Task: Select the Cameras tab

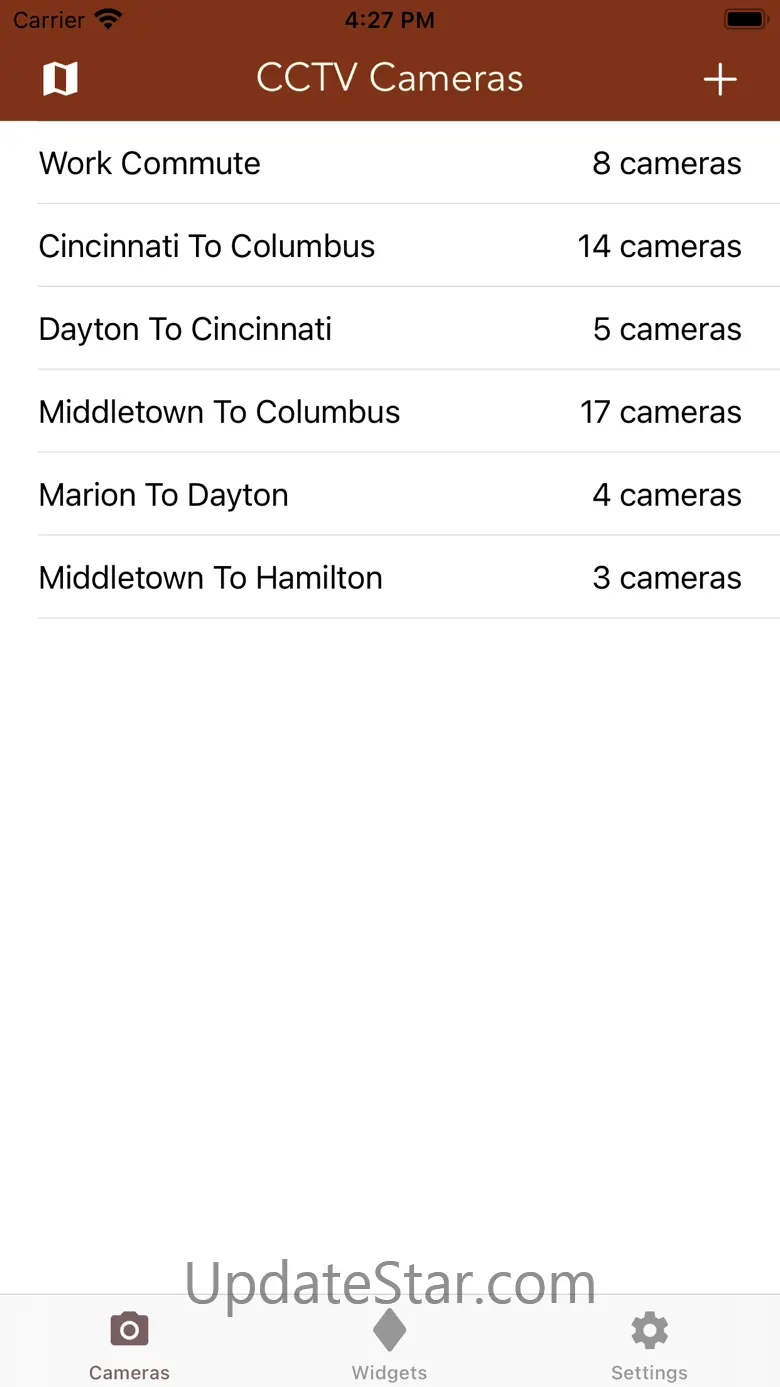Action: coord(129,1343)
